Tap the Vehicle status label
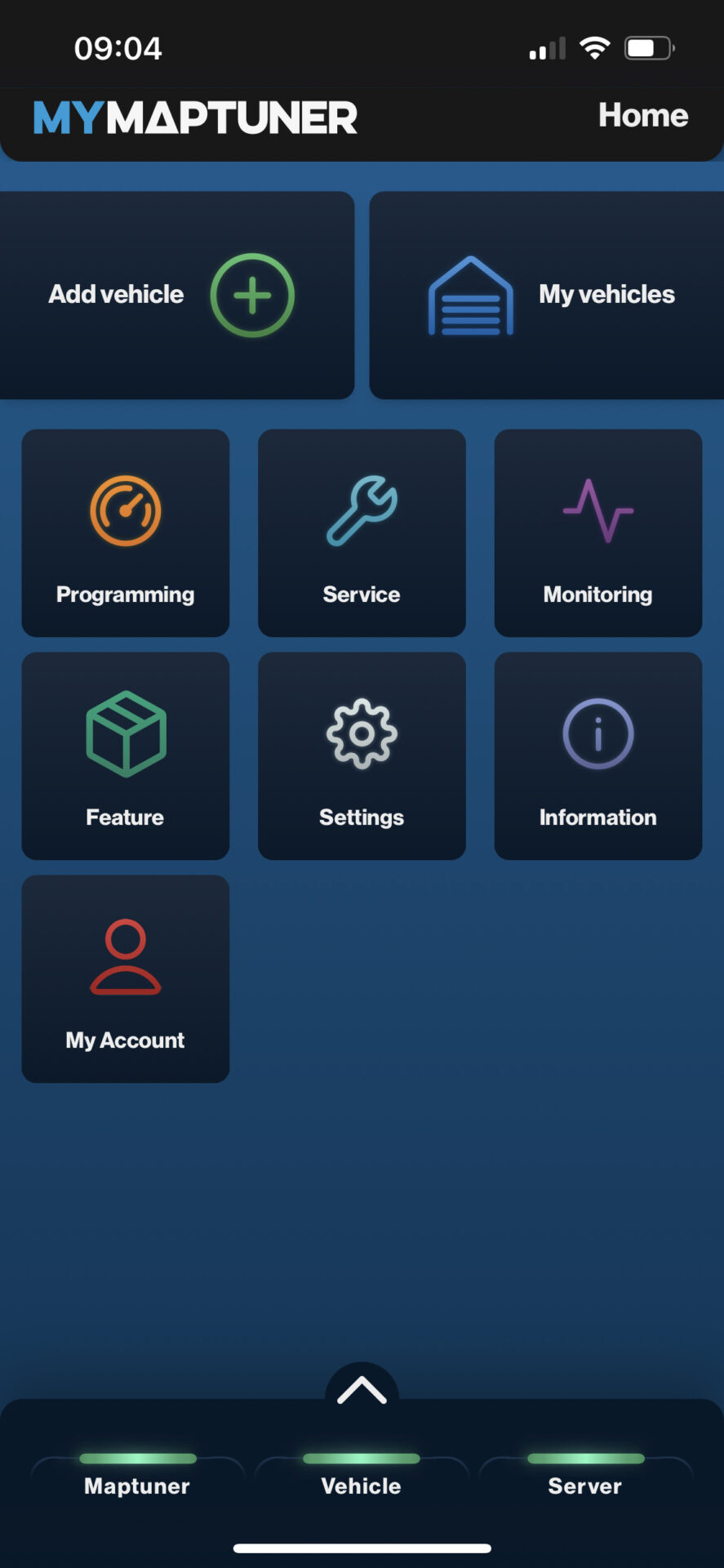The width and height of the screenshot is (724, 1568). coord(362,1486)
